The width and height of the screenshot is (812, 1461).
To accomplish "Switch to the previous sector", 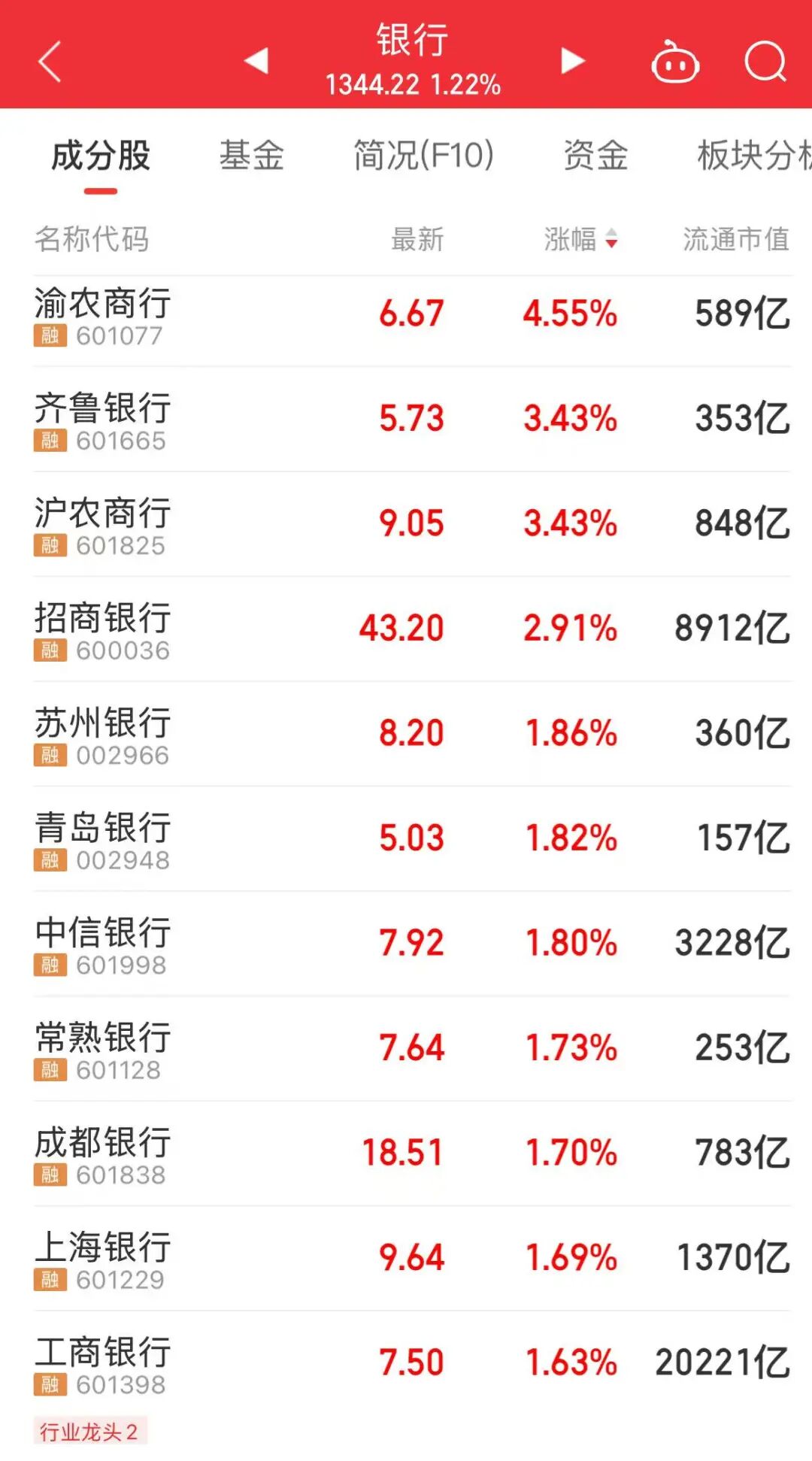I will tap(256, 61).
